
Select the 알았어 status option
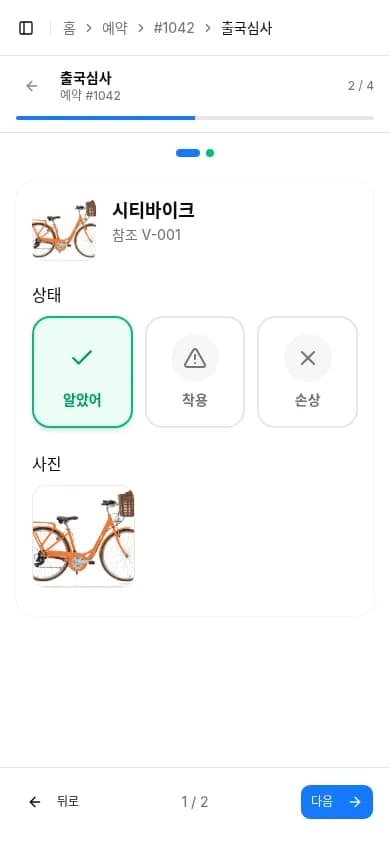pyautogui.click(x=82, y=372)
